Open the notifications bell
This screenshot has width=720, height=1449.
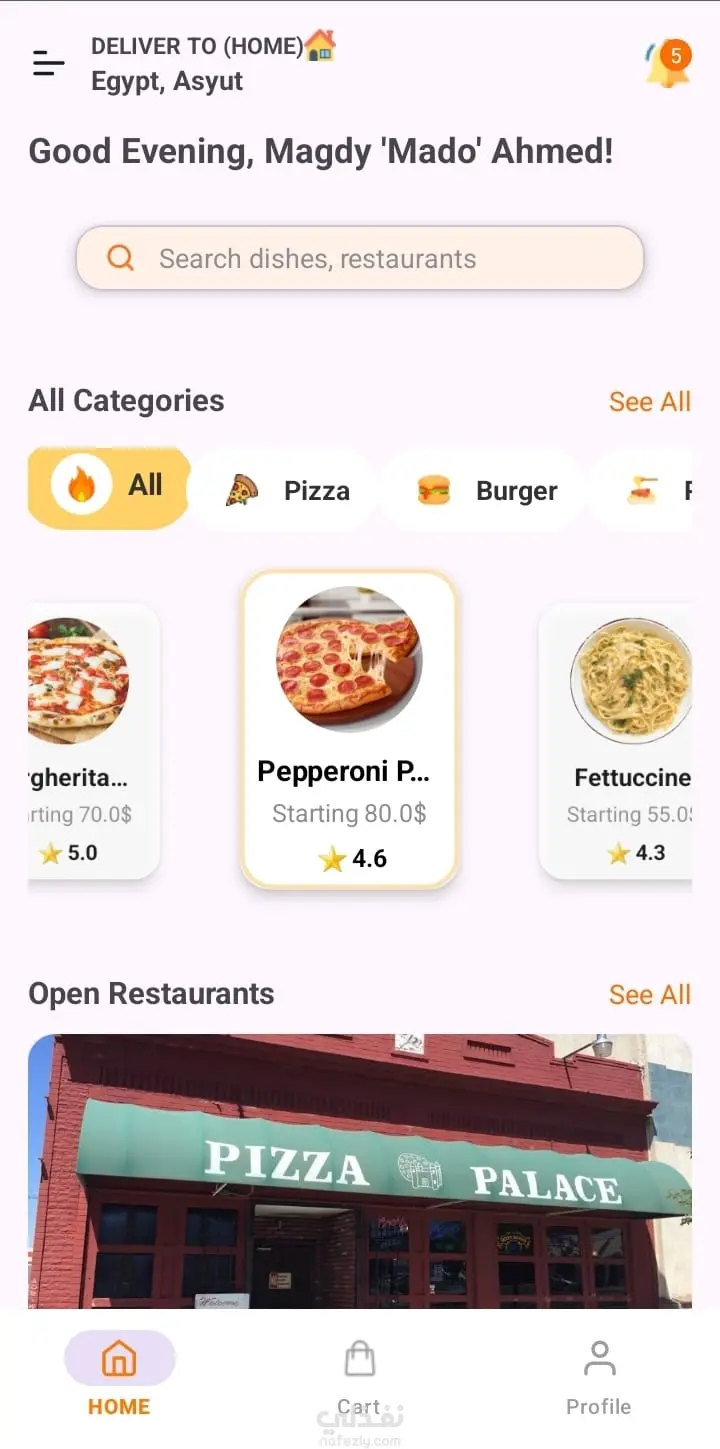click(666, 63)
